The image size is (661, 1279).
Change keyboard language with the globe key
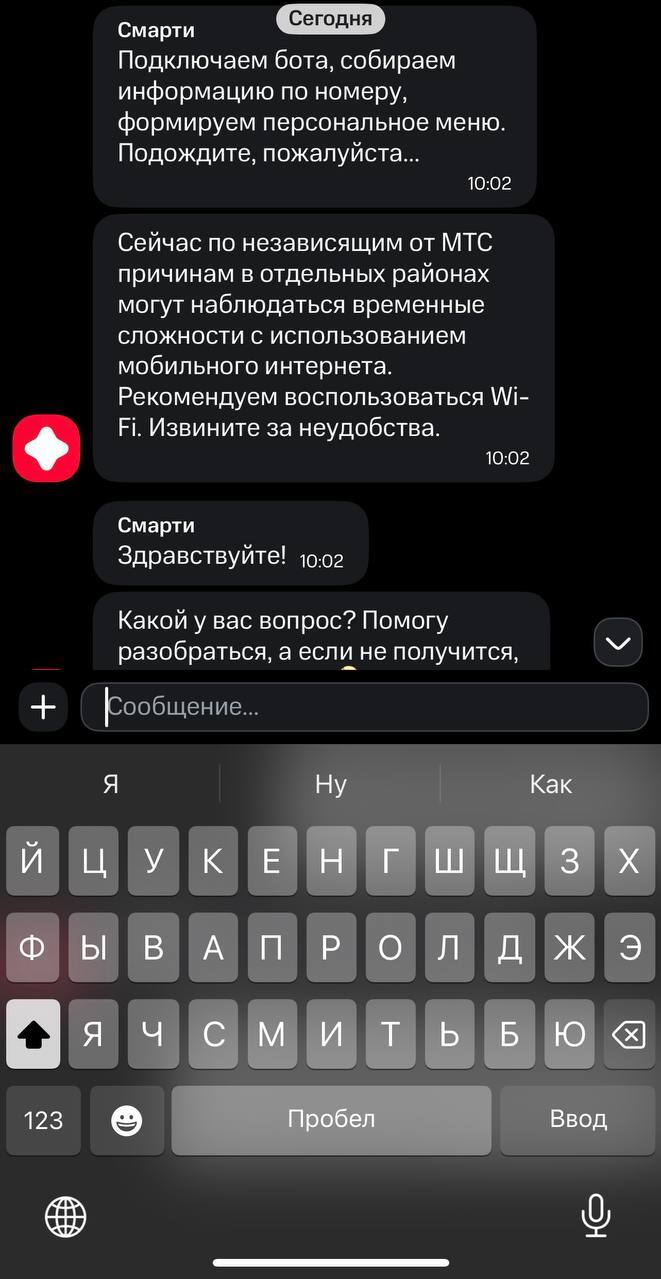tap(66, 1217)
